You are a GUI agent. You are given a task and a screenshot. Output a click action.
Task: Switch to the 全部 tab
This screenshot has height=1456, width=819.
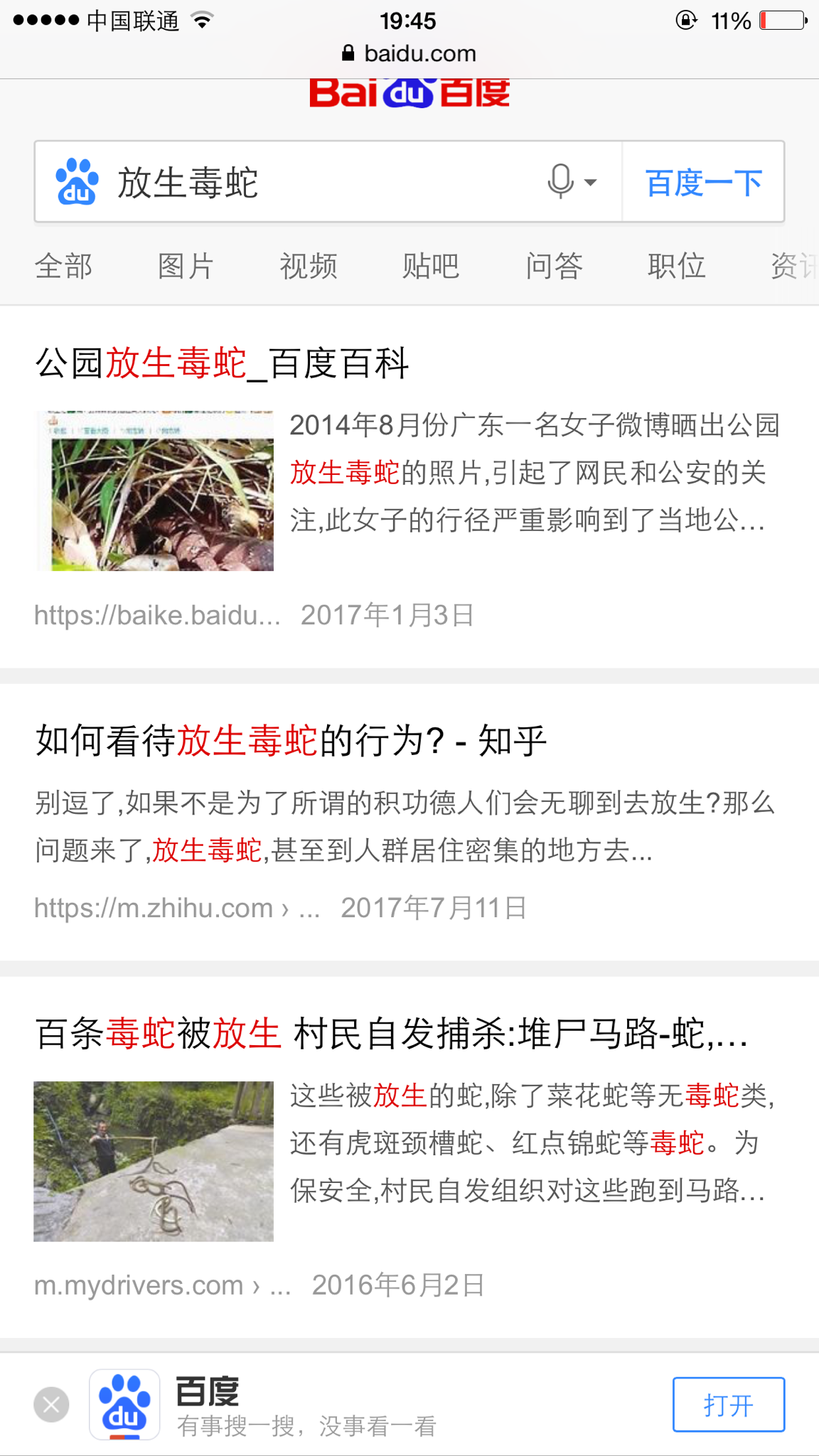tap(64, 266)
